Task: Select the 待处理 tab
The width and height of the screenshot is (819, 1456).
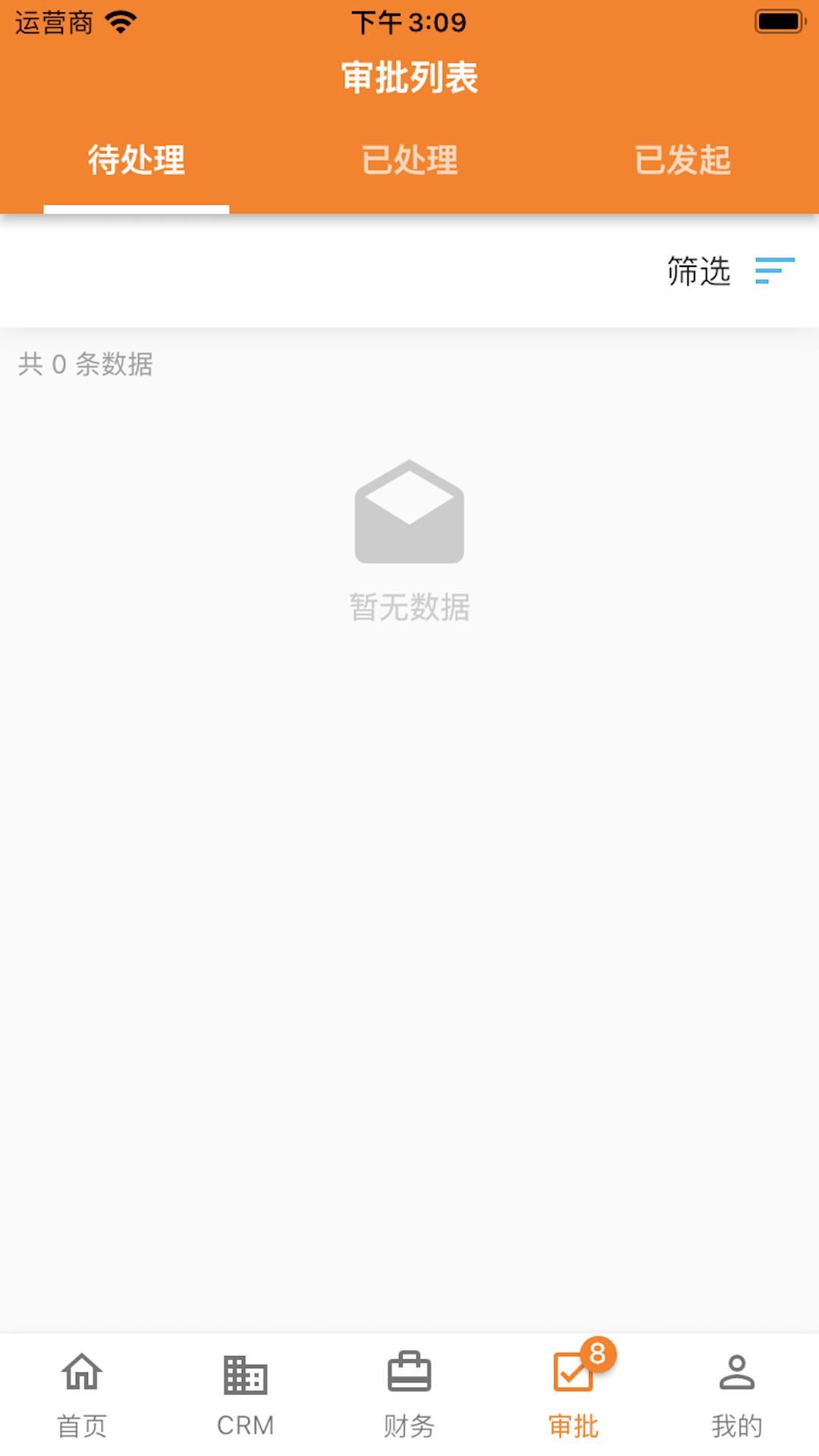Action: click(136, 160)
